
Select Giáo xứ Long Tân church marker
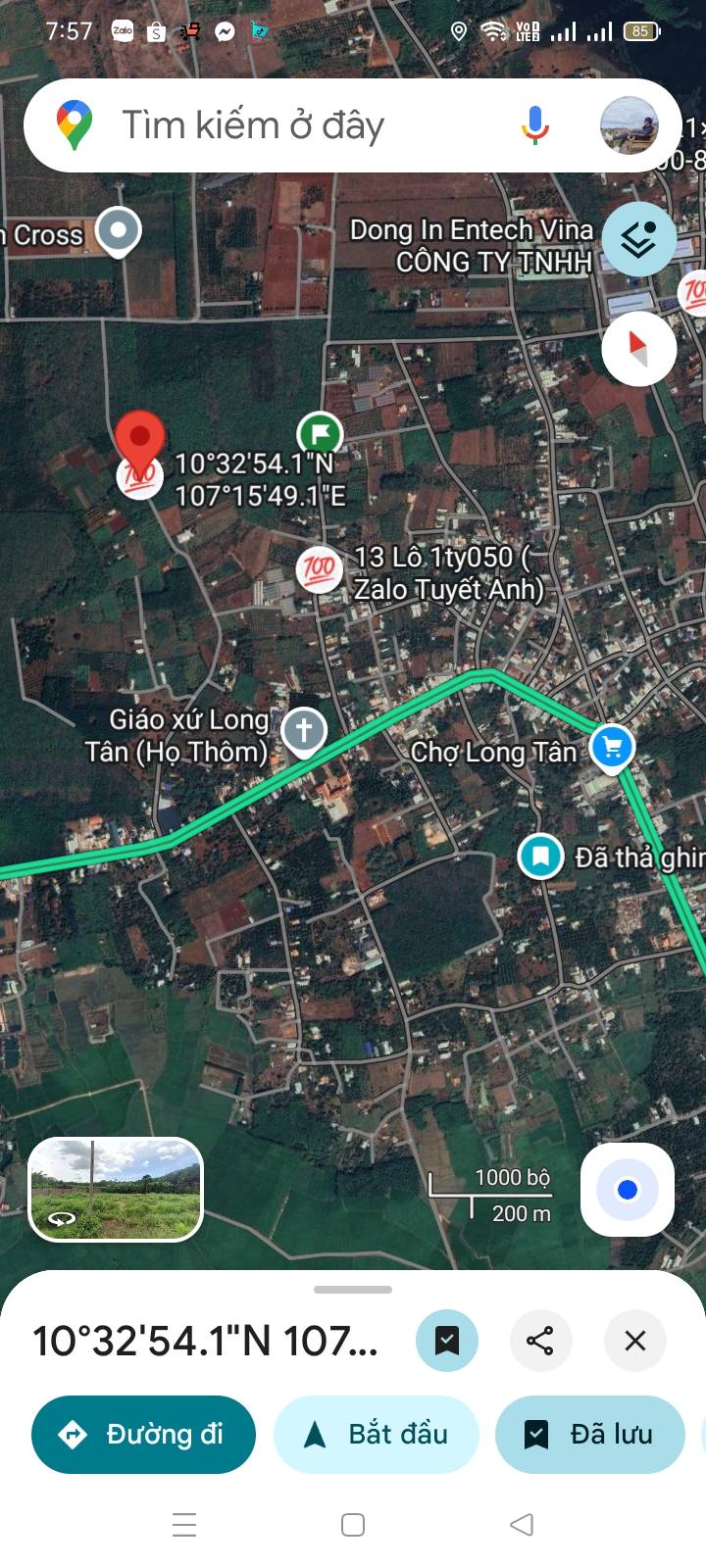click(304, 730)
